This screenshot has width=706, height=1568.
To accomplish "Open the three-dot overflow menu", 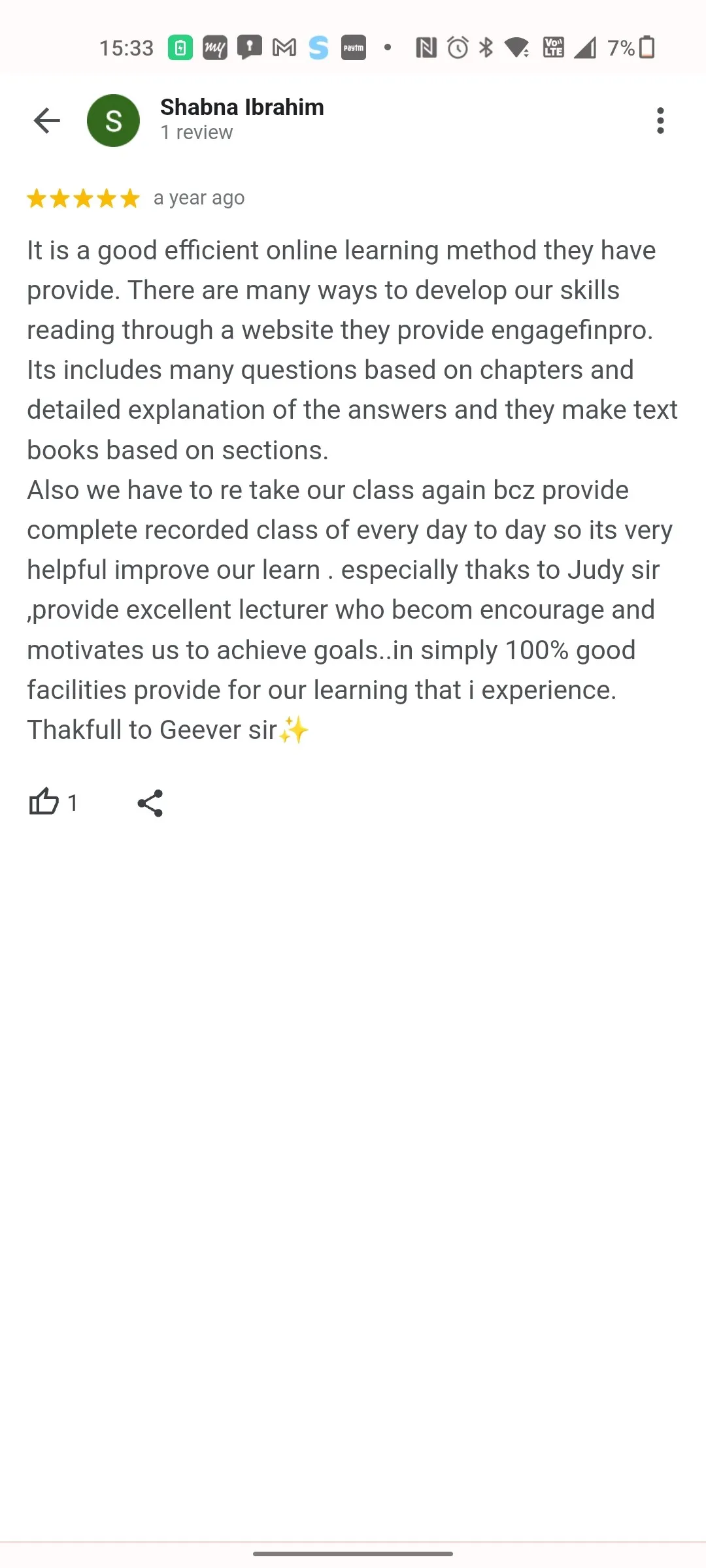I will coord(660,121).
